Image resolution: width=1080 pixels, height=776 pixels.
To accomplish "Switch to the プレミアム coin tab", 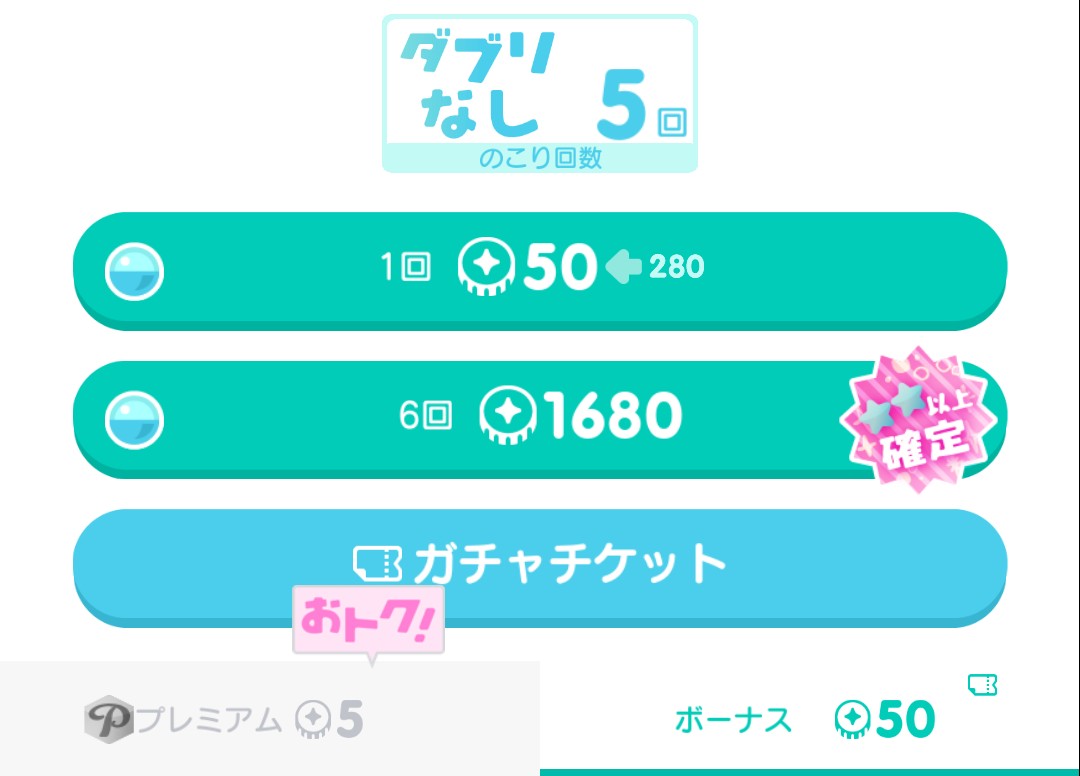I will coord(268,719).
